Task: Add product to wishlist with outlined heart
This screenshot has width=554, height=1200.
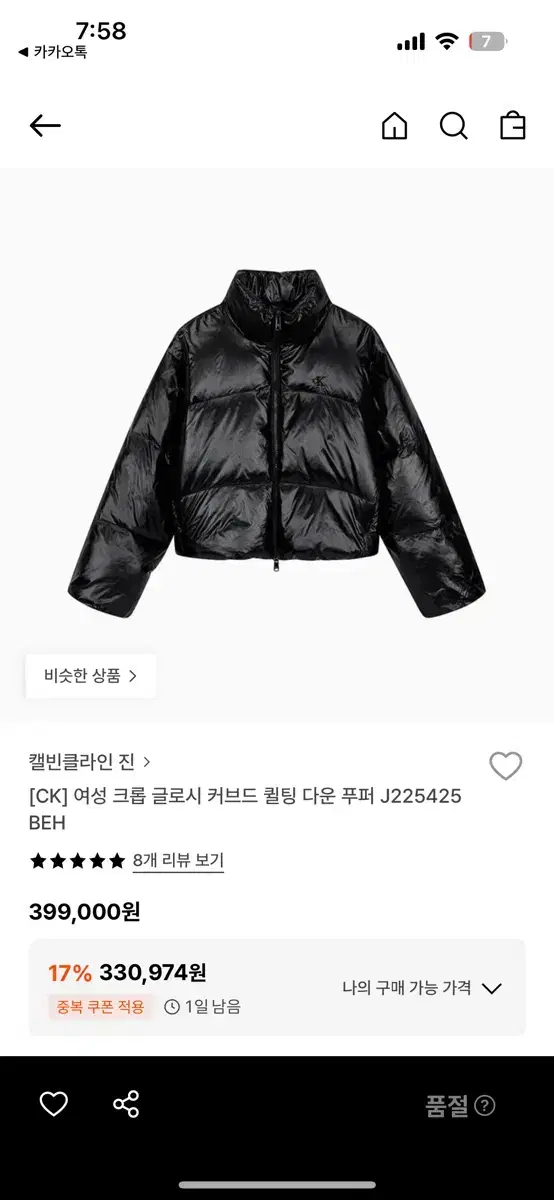Action: click(x=506, y=766)
